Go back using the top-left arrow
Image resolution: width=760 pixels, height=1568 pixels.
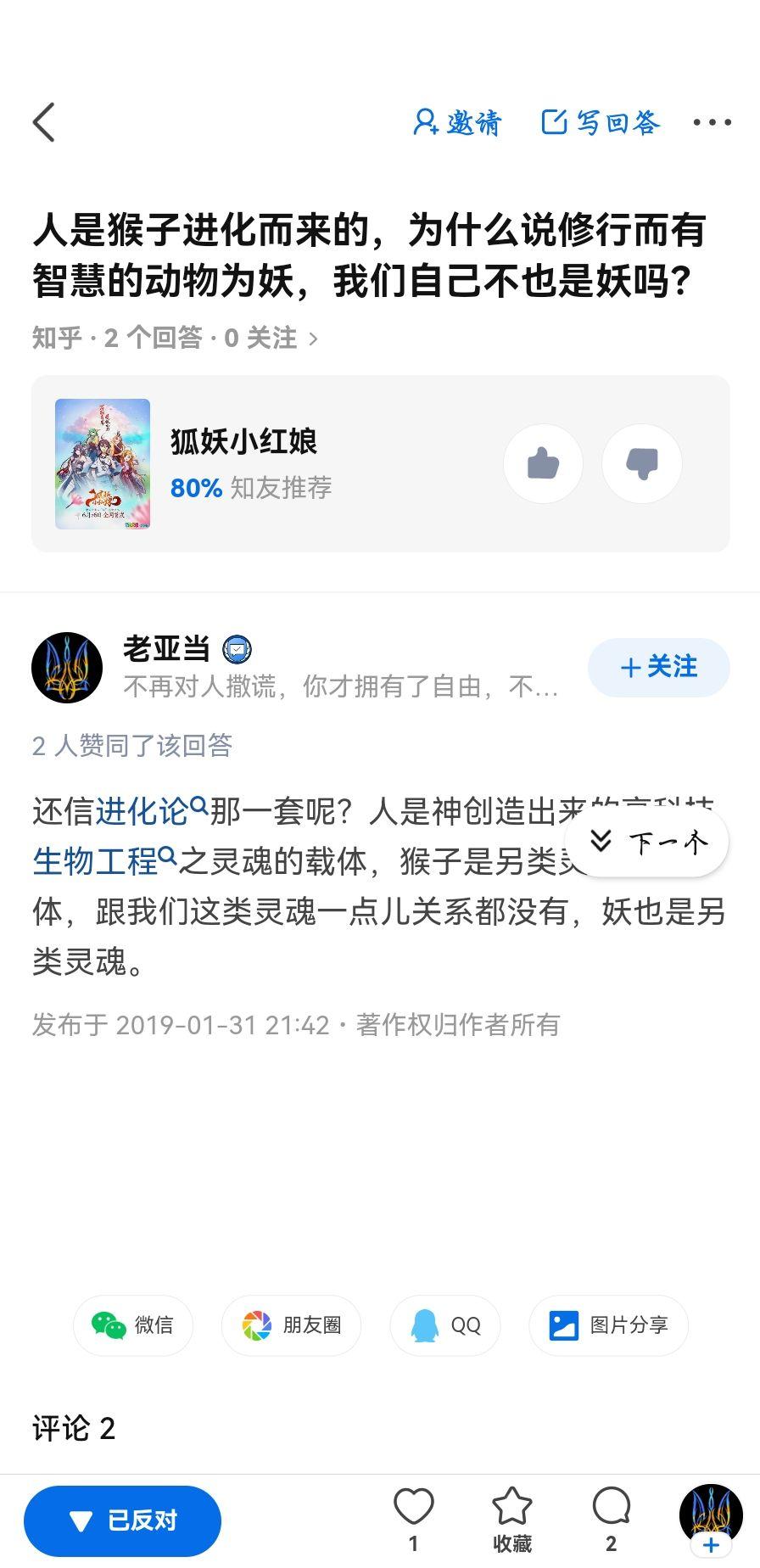pos(44,122)
